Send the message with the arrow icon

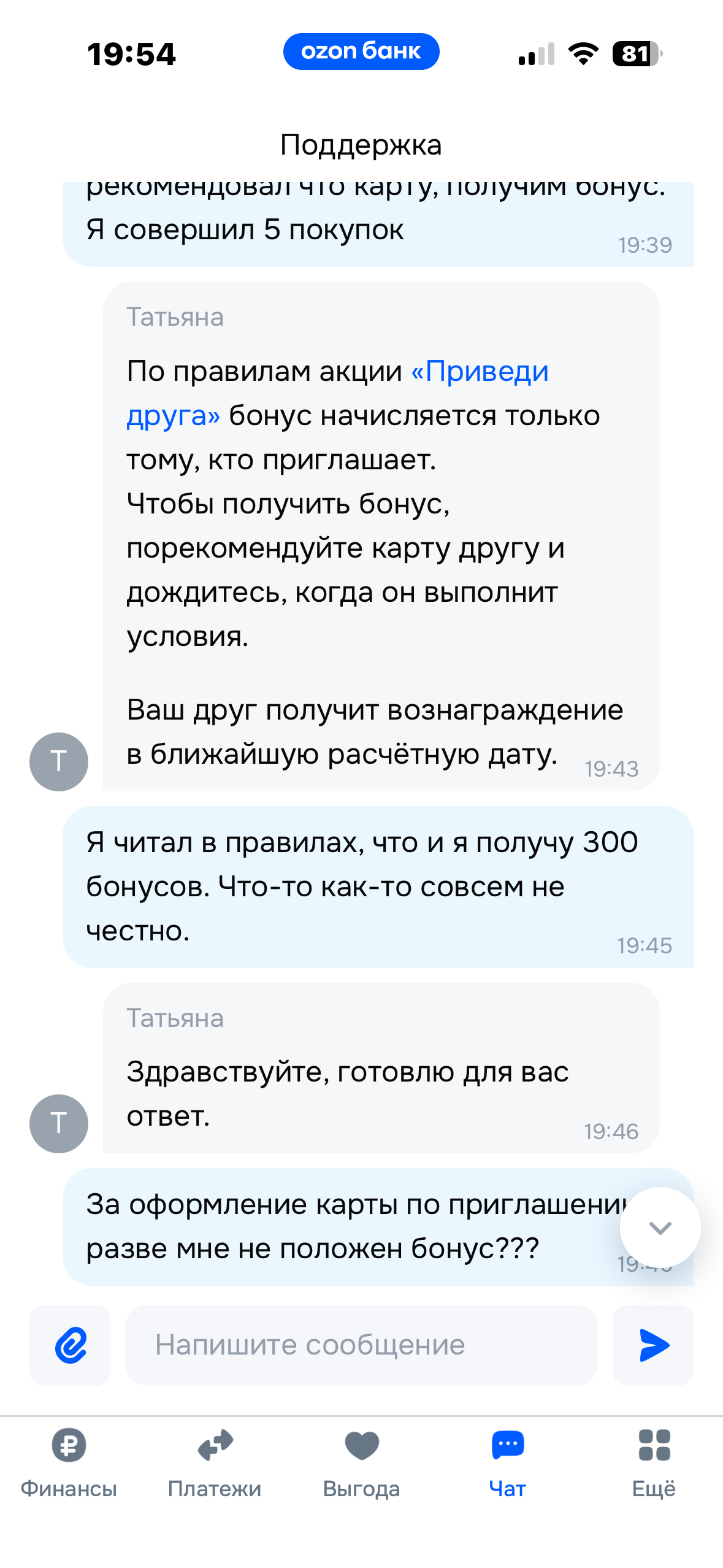[x=653, y=1345]
